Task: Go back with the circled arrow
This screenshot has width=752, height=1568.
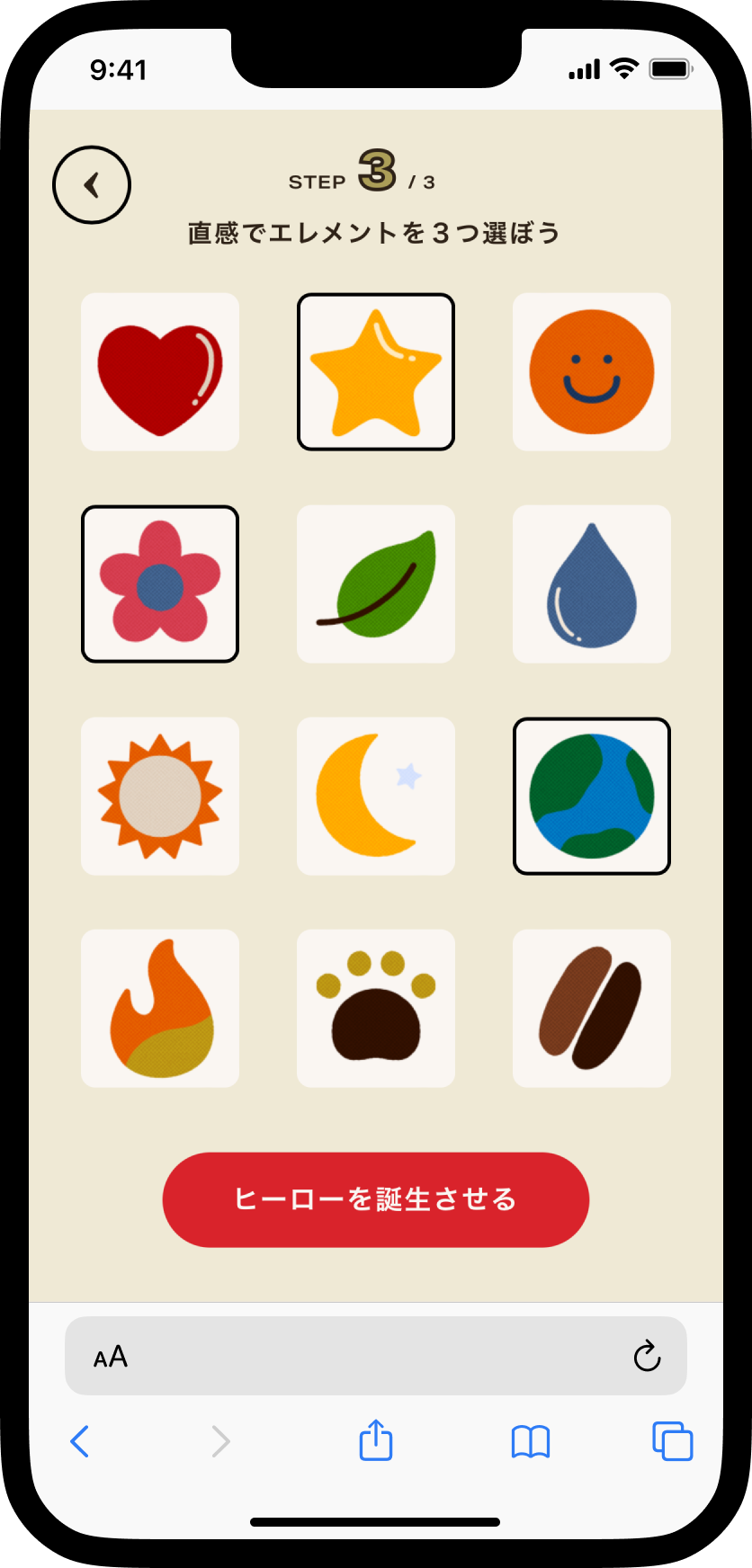Action: tap(92, 184)
